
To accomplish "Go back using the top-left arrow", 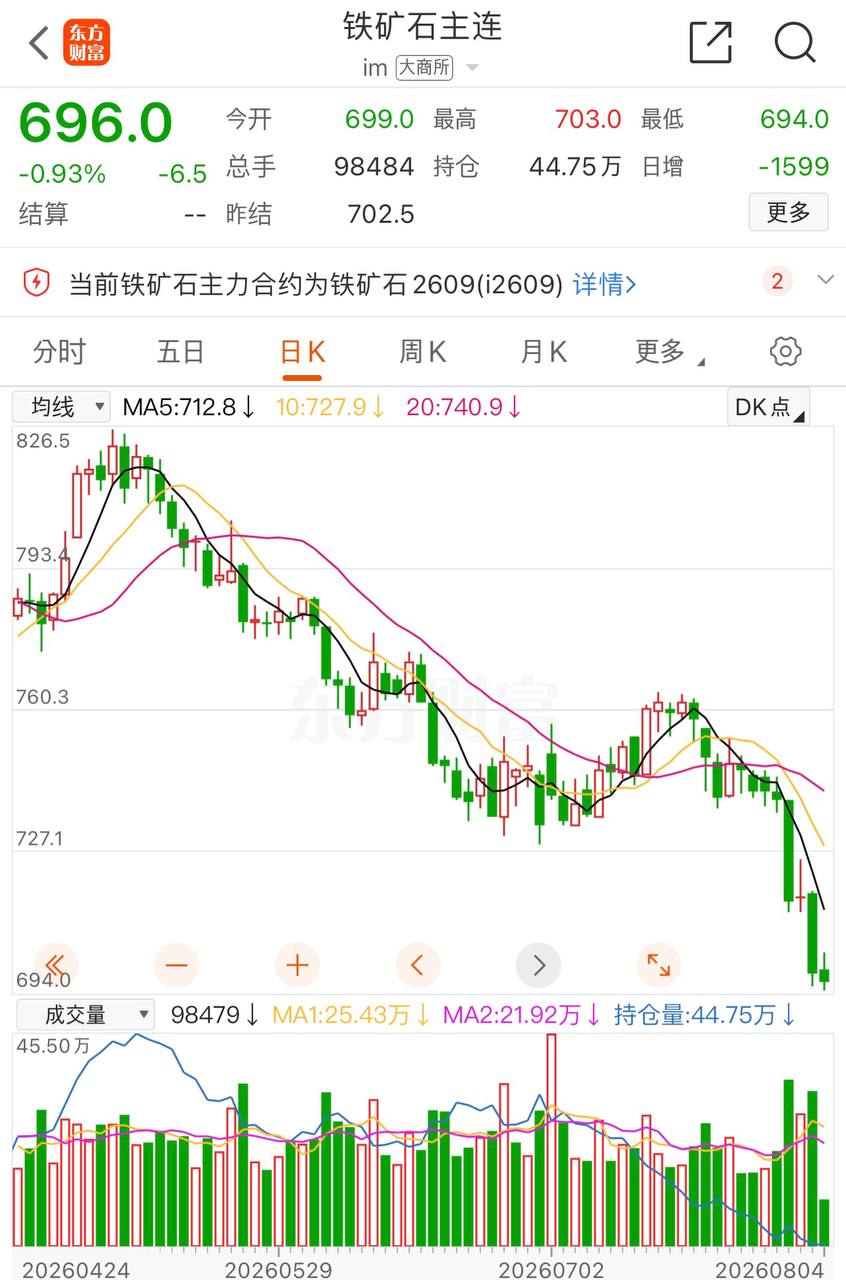I will pyautogui.click(x=39, y=43).
